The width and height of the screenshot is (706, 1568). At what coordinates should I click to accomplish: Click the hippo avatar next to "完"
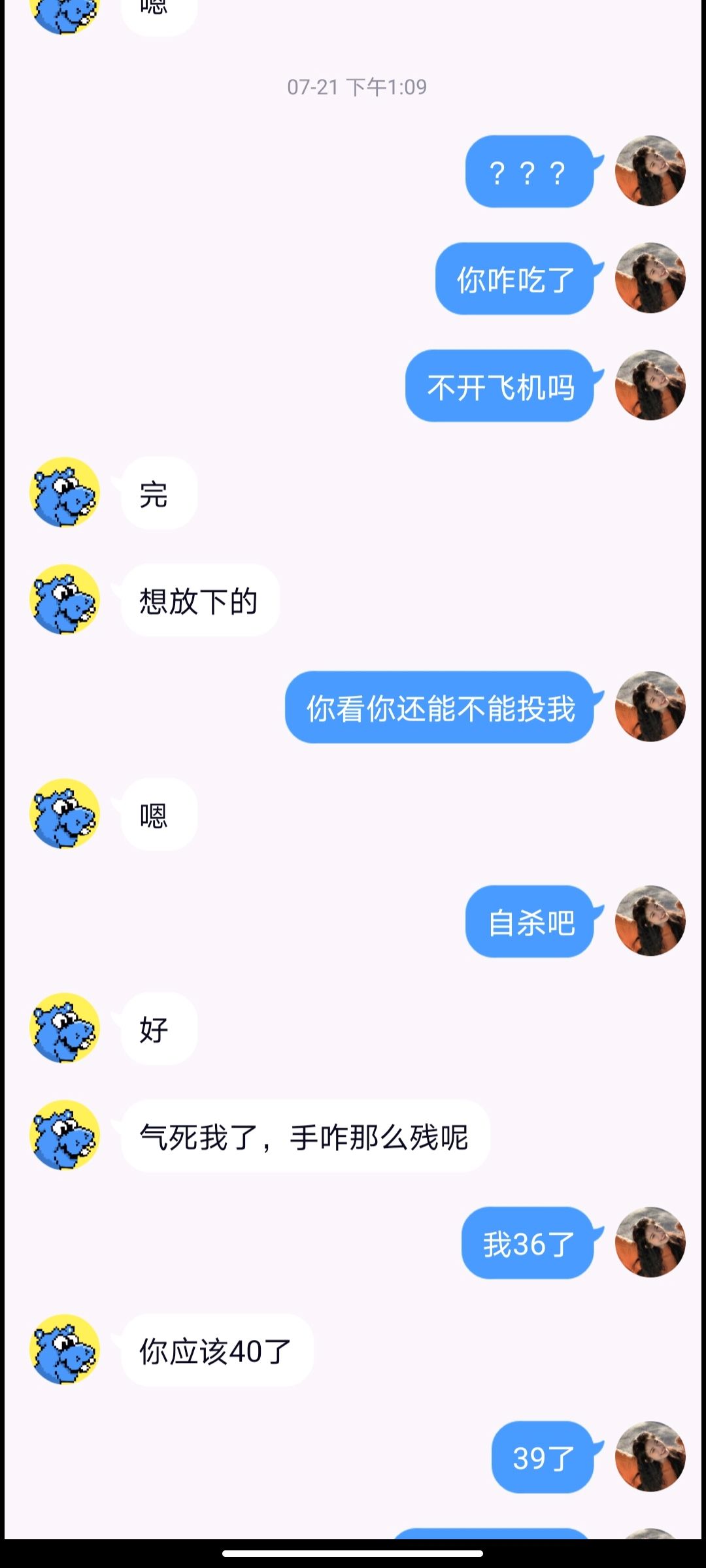coord(63,495)
